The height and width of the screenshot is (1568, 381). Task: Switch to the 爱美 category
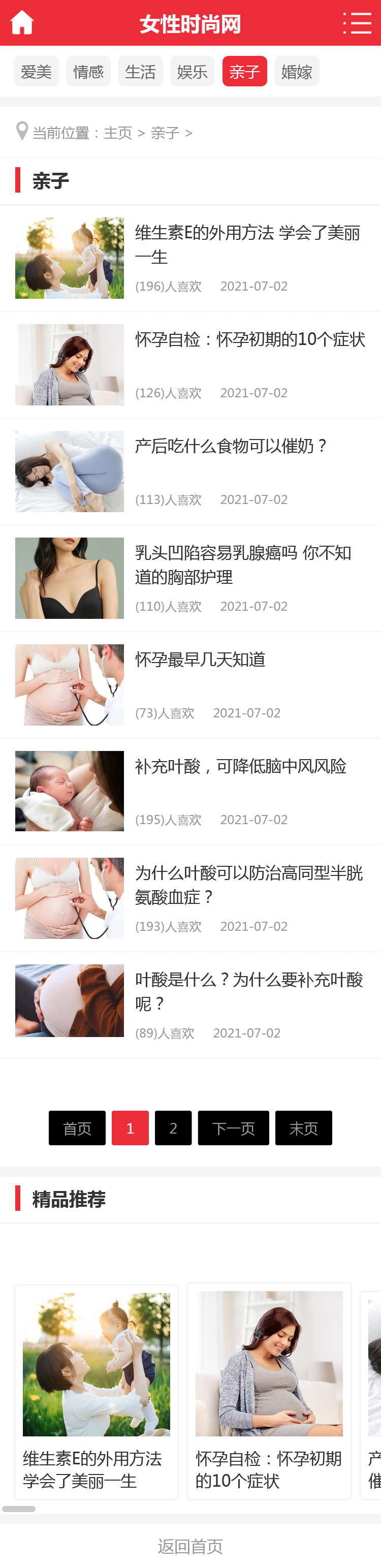[x=37, y=72]
